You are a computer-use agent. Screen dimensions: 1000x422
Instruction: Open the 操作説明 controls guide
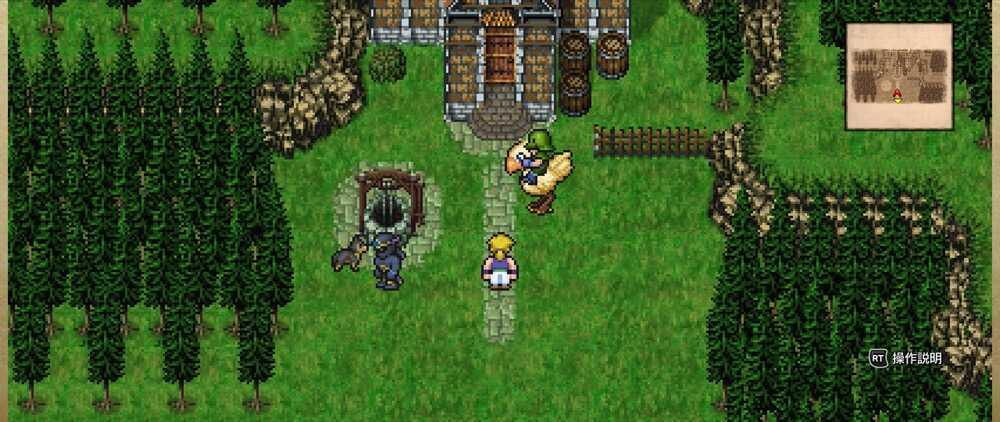coord(905,358)
